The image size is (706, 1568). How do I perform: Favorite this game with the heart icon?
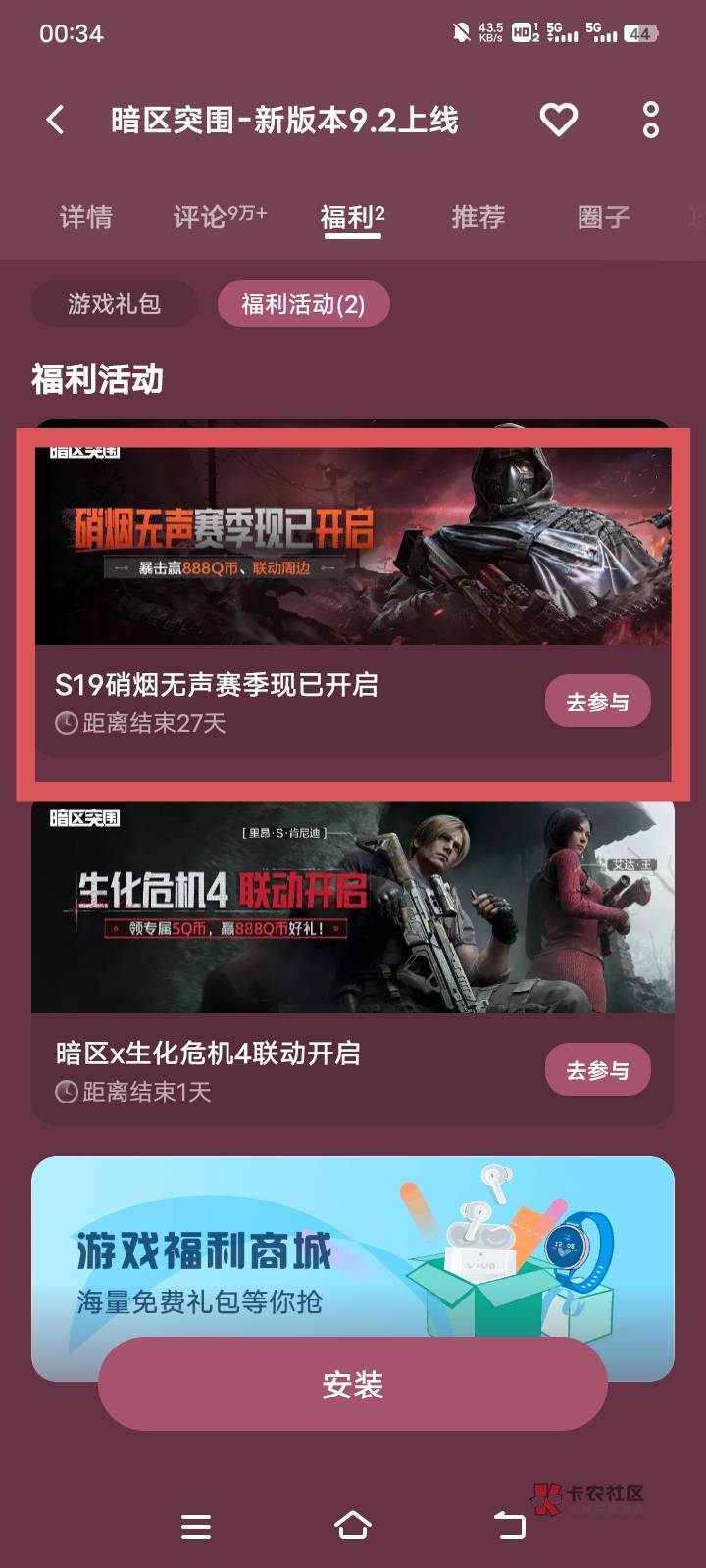click(559, 120)
